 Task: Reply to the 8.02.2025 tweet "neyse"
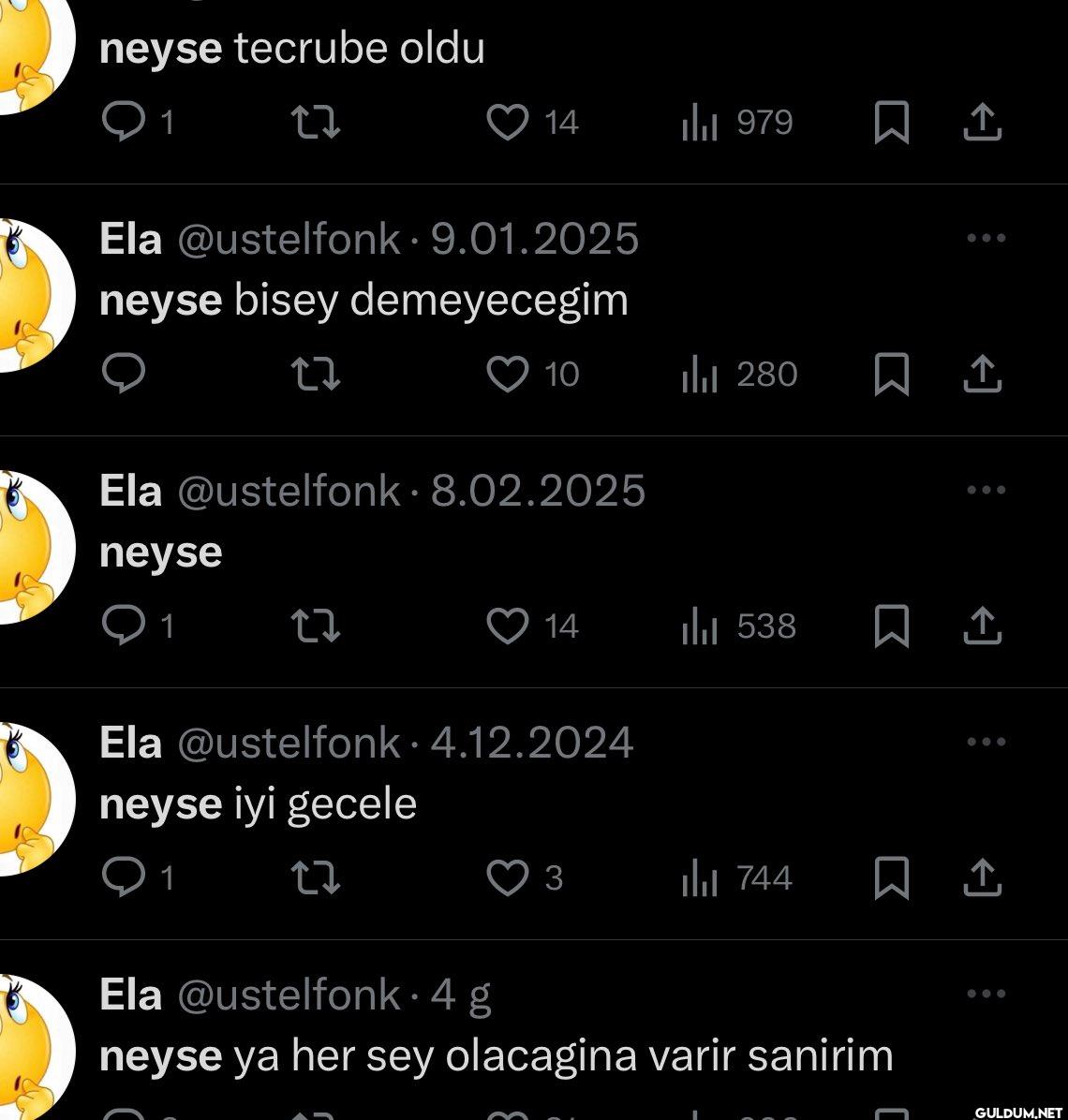124,626
